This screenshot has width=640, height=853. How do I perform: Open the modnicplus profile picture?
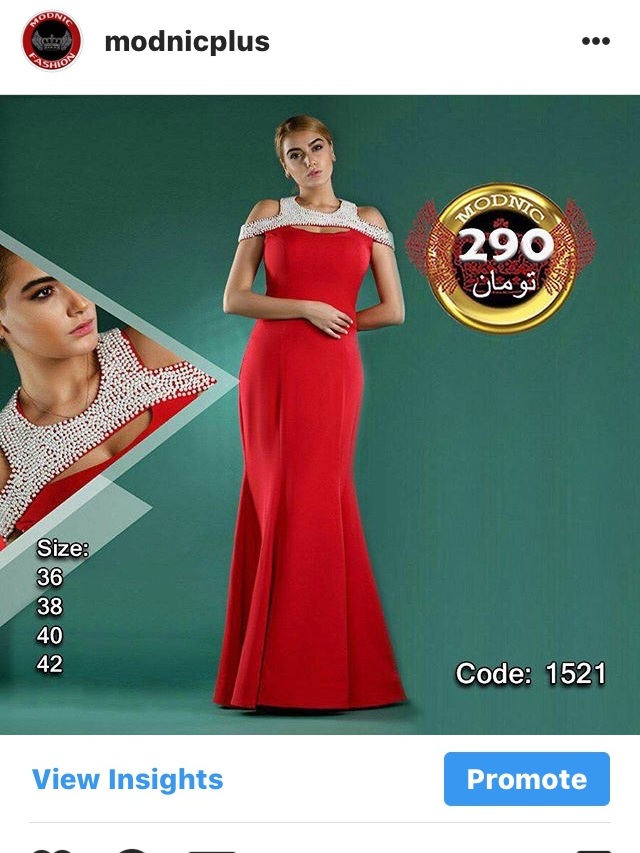point(50,41)
